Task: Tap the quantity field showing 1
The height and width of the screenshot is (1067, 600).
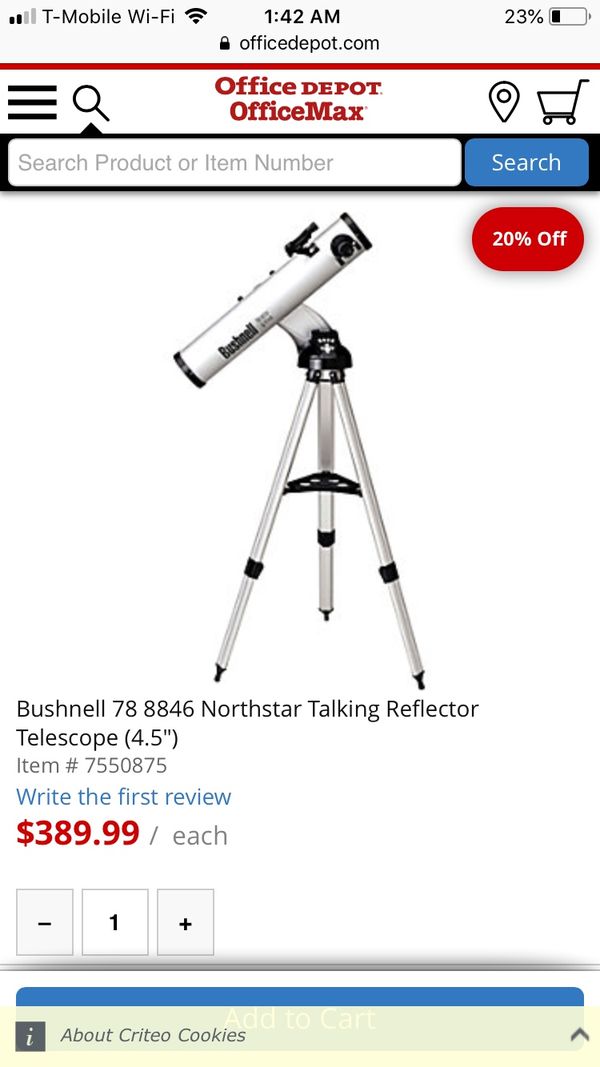Action: click(x=115, y=923)
